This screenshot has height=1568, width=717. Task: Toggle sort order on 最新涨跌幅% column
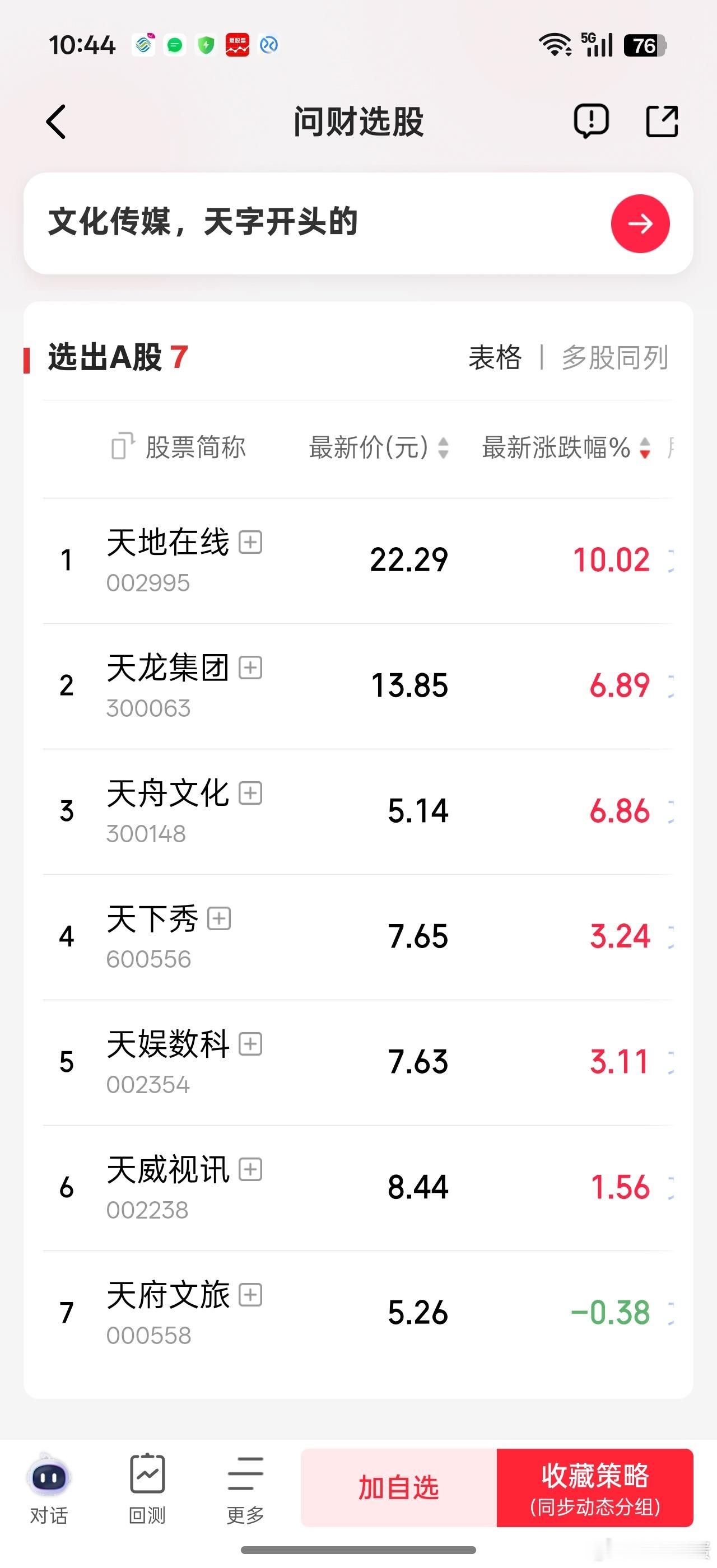[644, 448]
